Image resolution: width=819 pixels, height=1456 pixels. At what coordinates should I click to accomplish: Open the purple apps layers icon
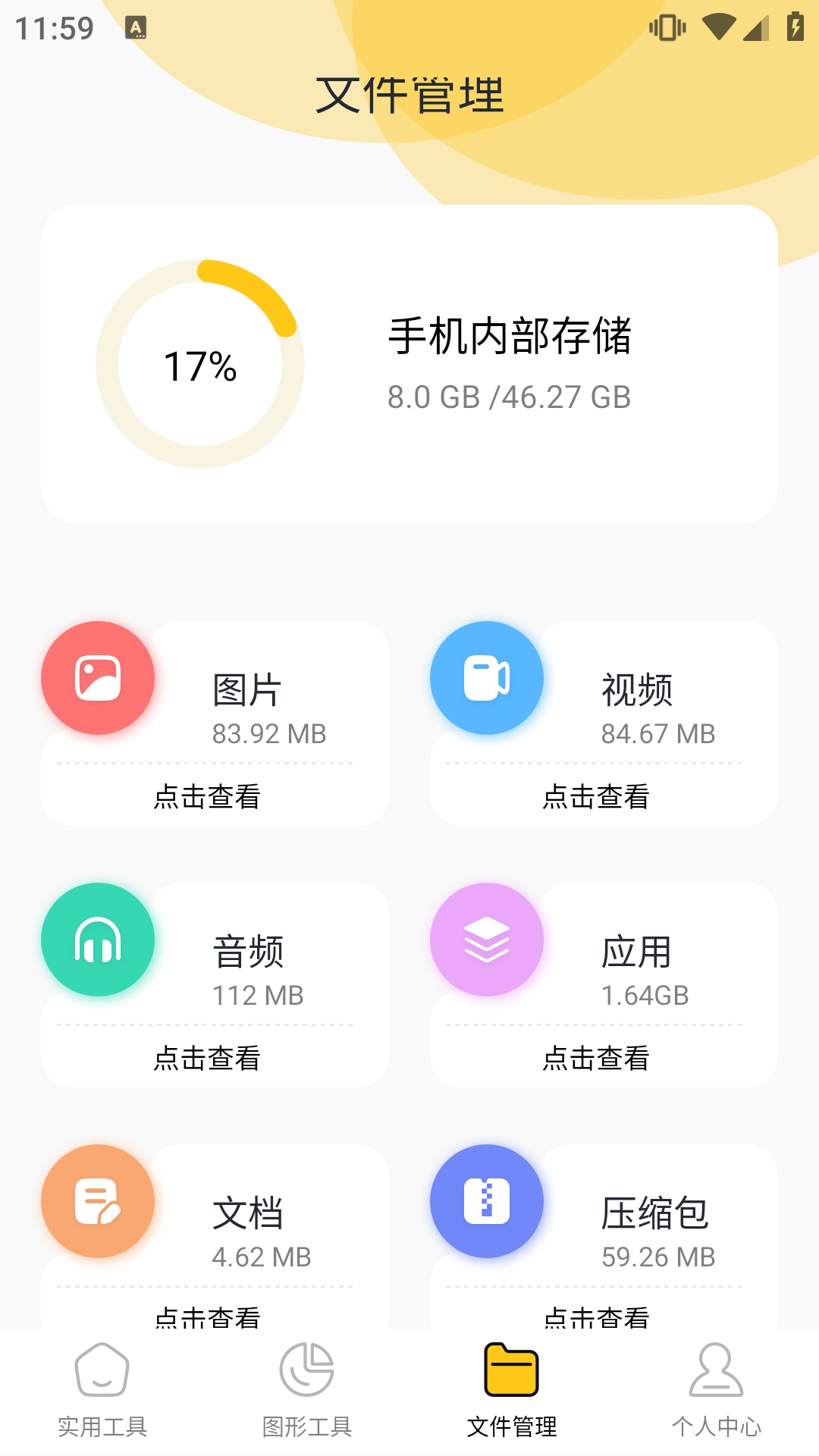point(488,939)
